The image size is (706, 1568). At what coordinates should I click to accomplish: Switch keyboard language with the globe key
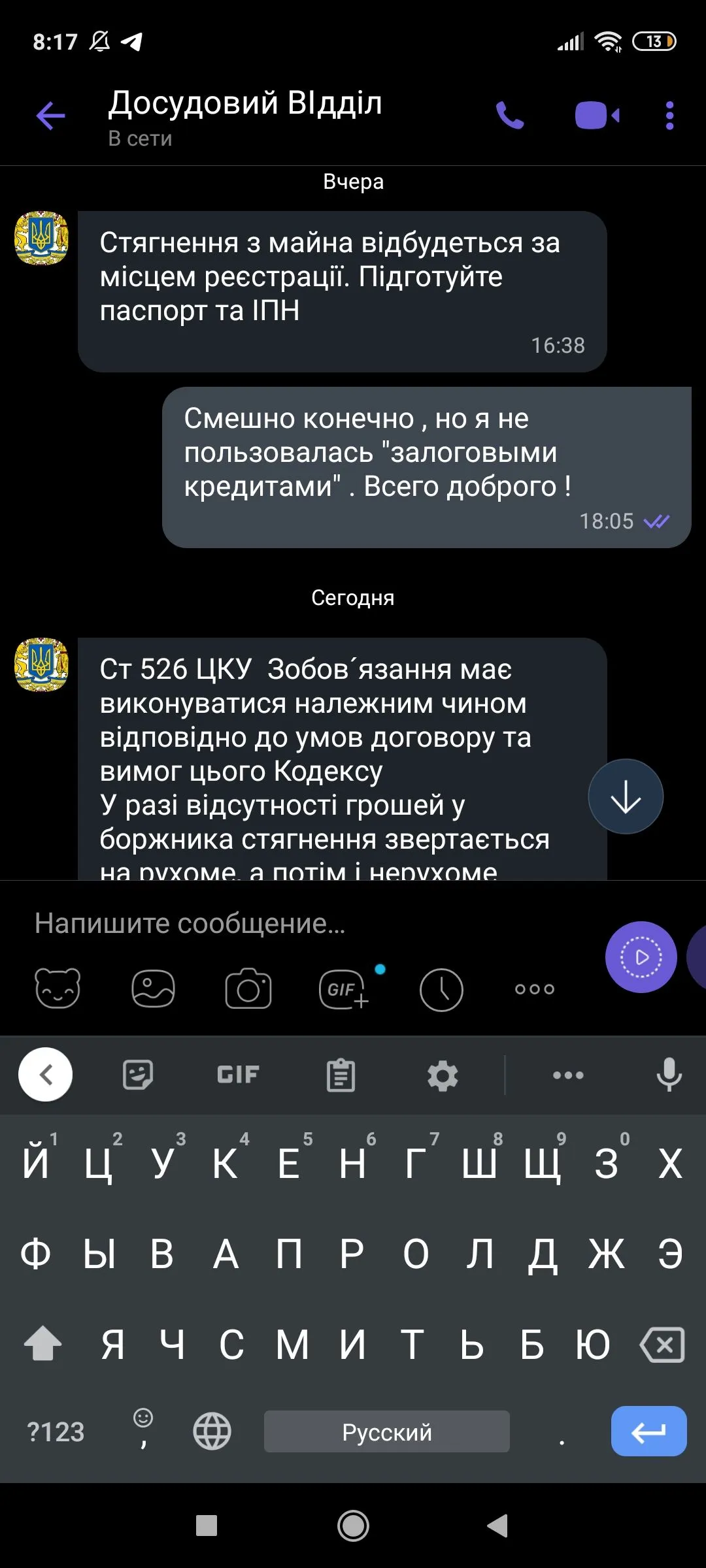click(212, 1431)
